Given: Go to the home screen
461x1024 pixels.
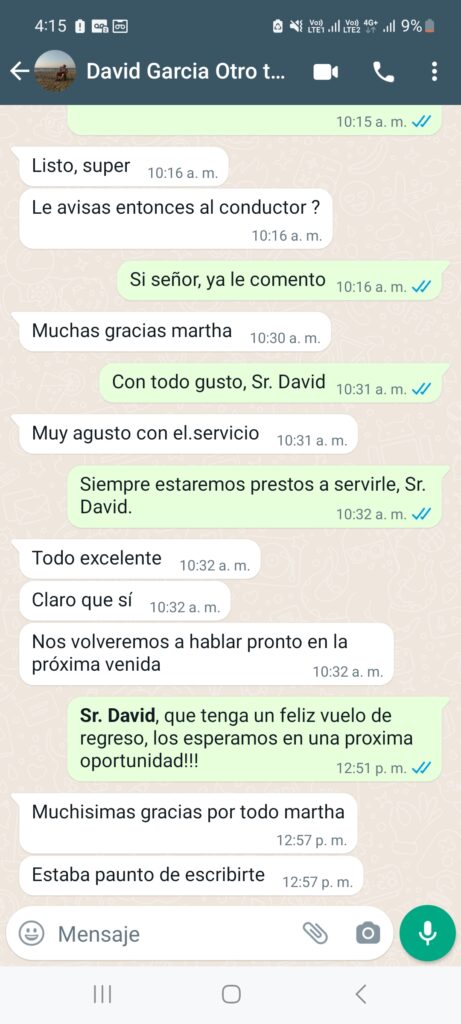Looking at the screenshot, I should [230, 994].
